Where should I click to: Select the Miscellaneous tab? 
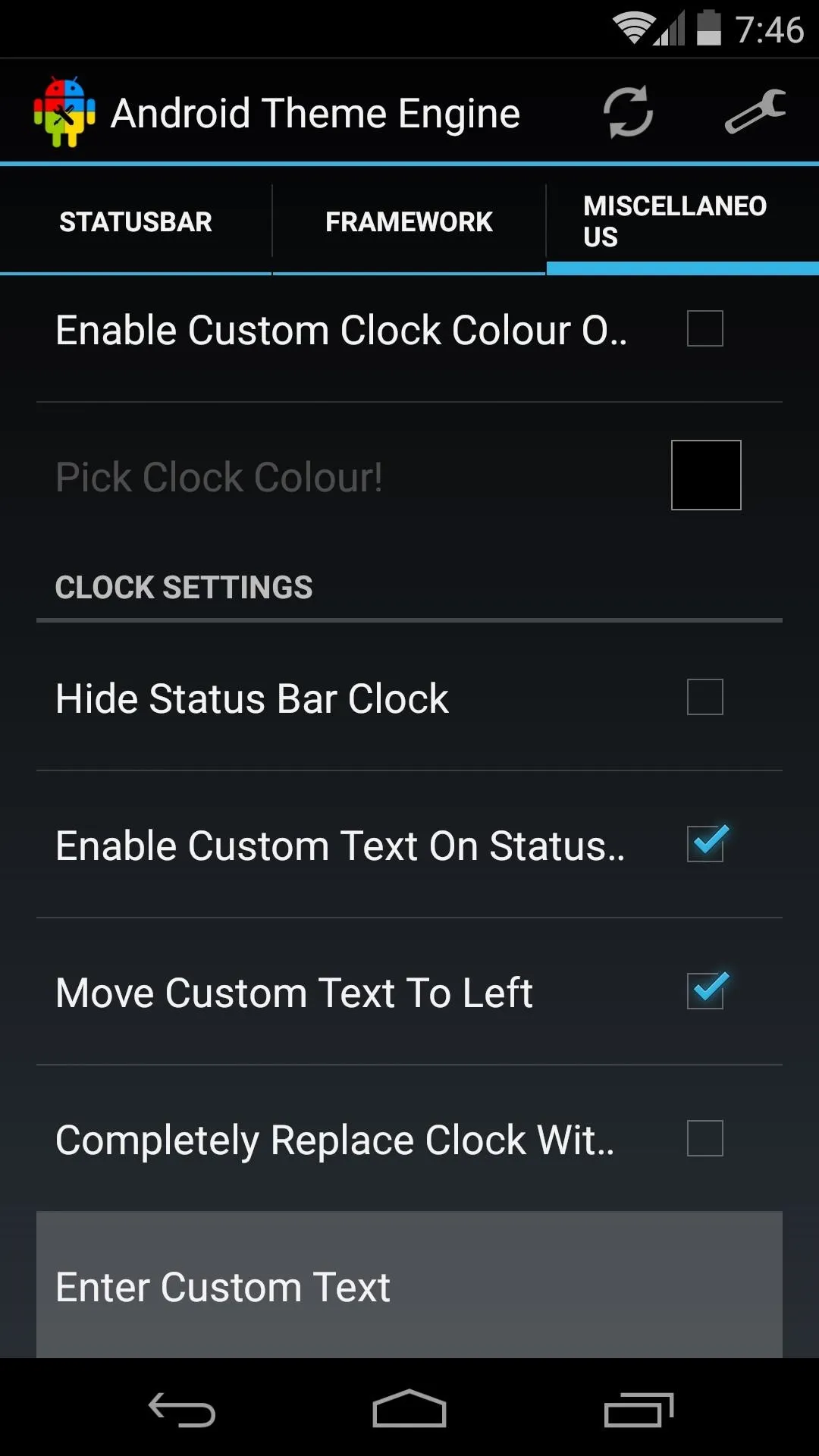pyautogui.click(x=682, y=221)
